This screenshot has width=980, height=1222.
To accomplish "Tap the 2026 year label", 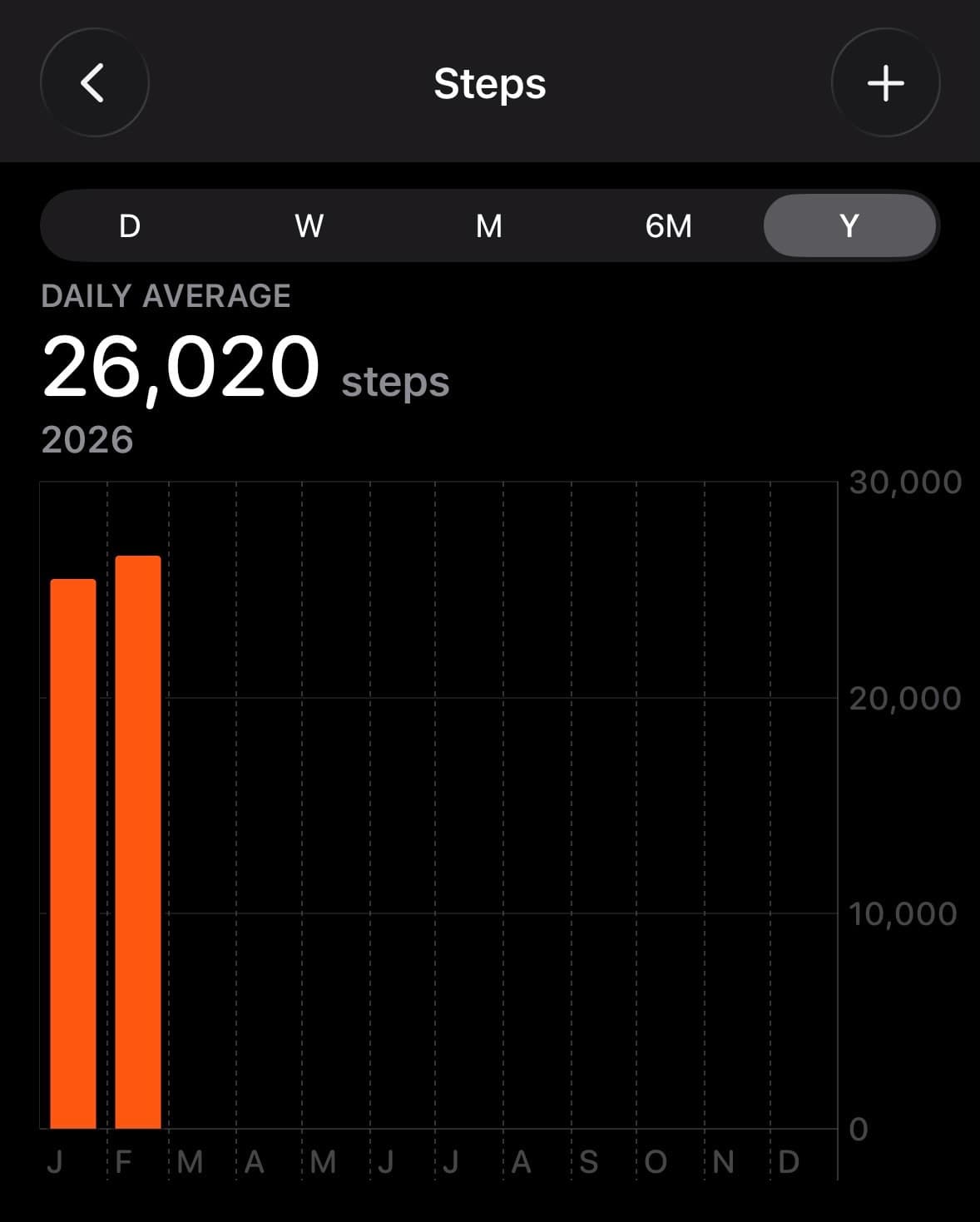I will point(86,438).
